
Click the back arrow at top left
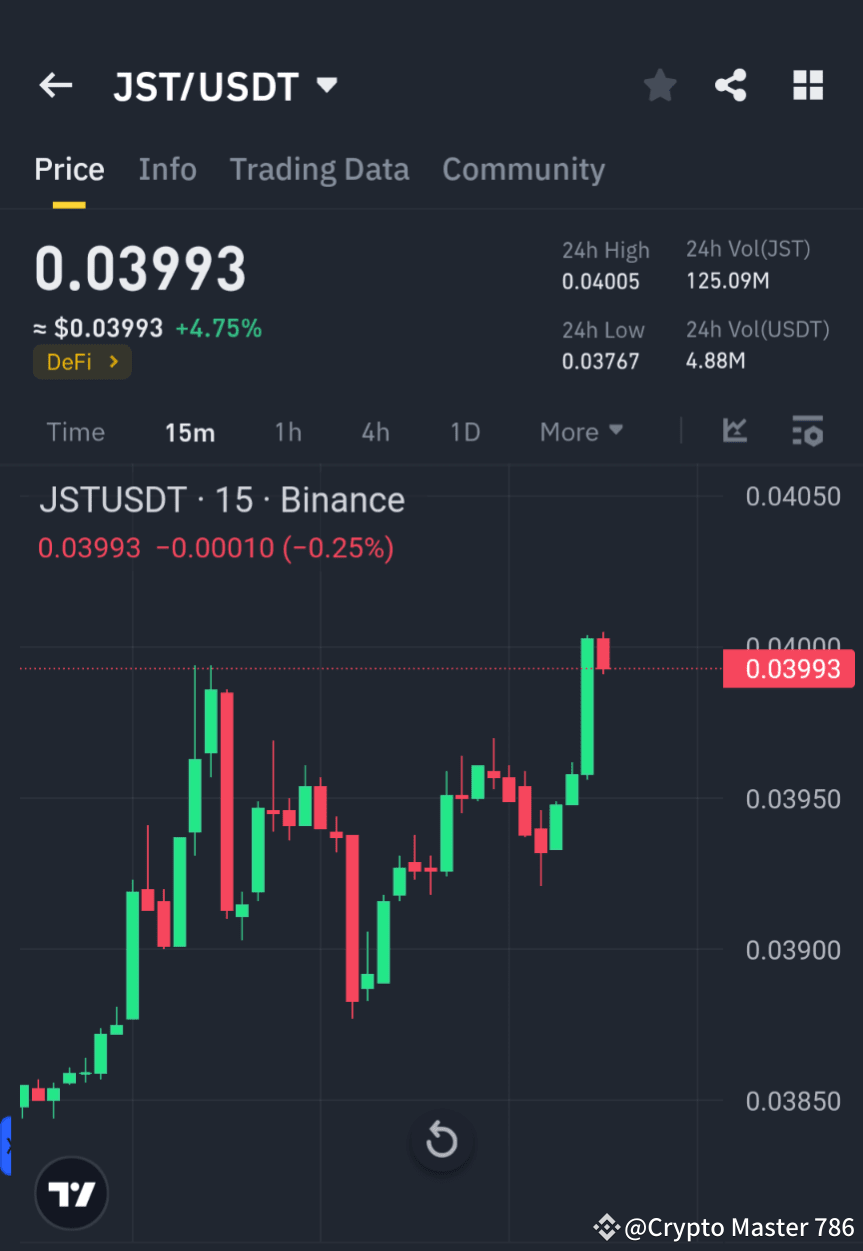point(55,85)
